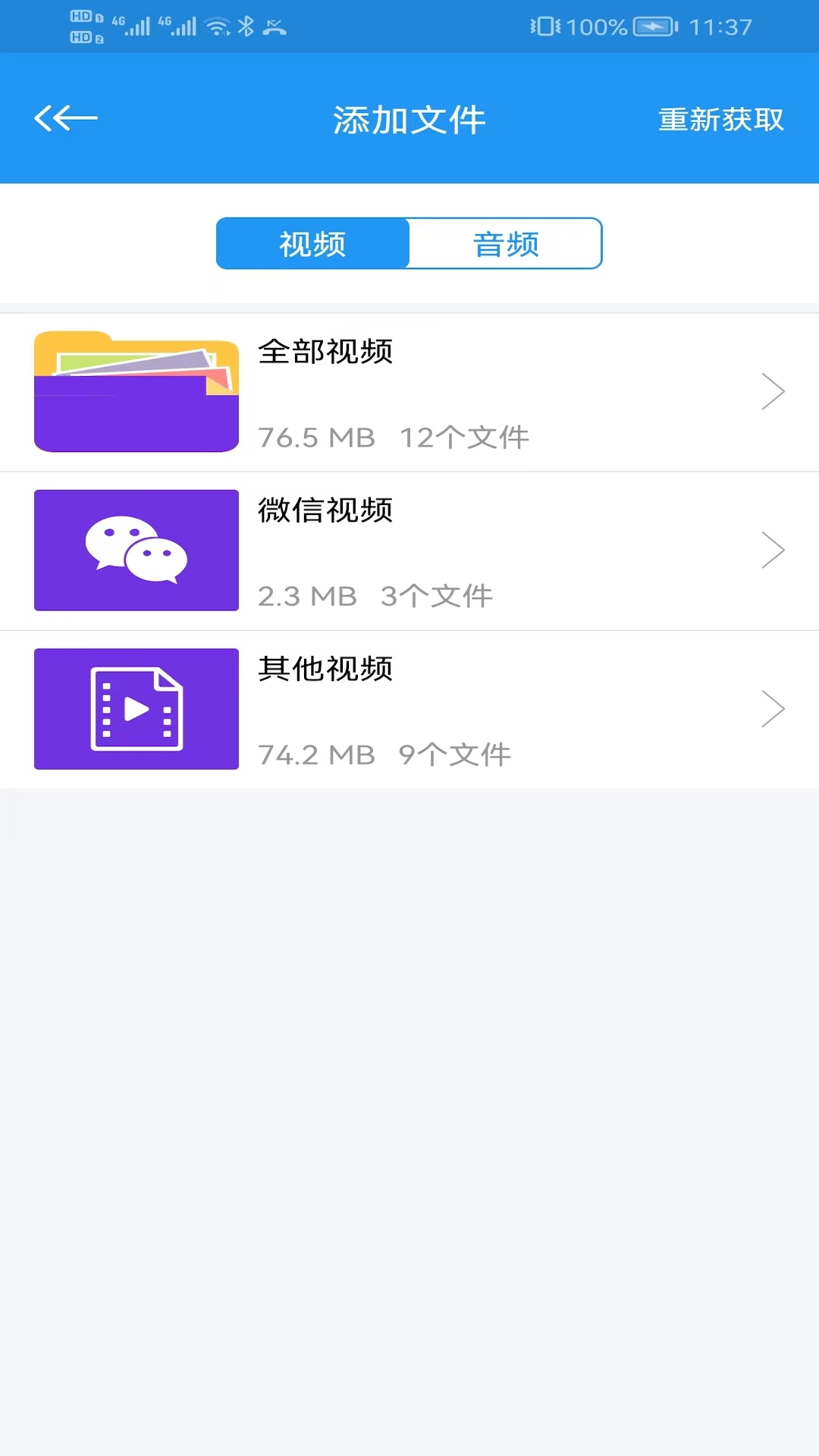Tap the vibrate mode icon in status bar
This screenshot has width=819, height=1456.
pos(543,25)
